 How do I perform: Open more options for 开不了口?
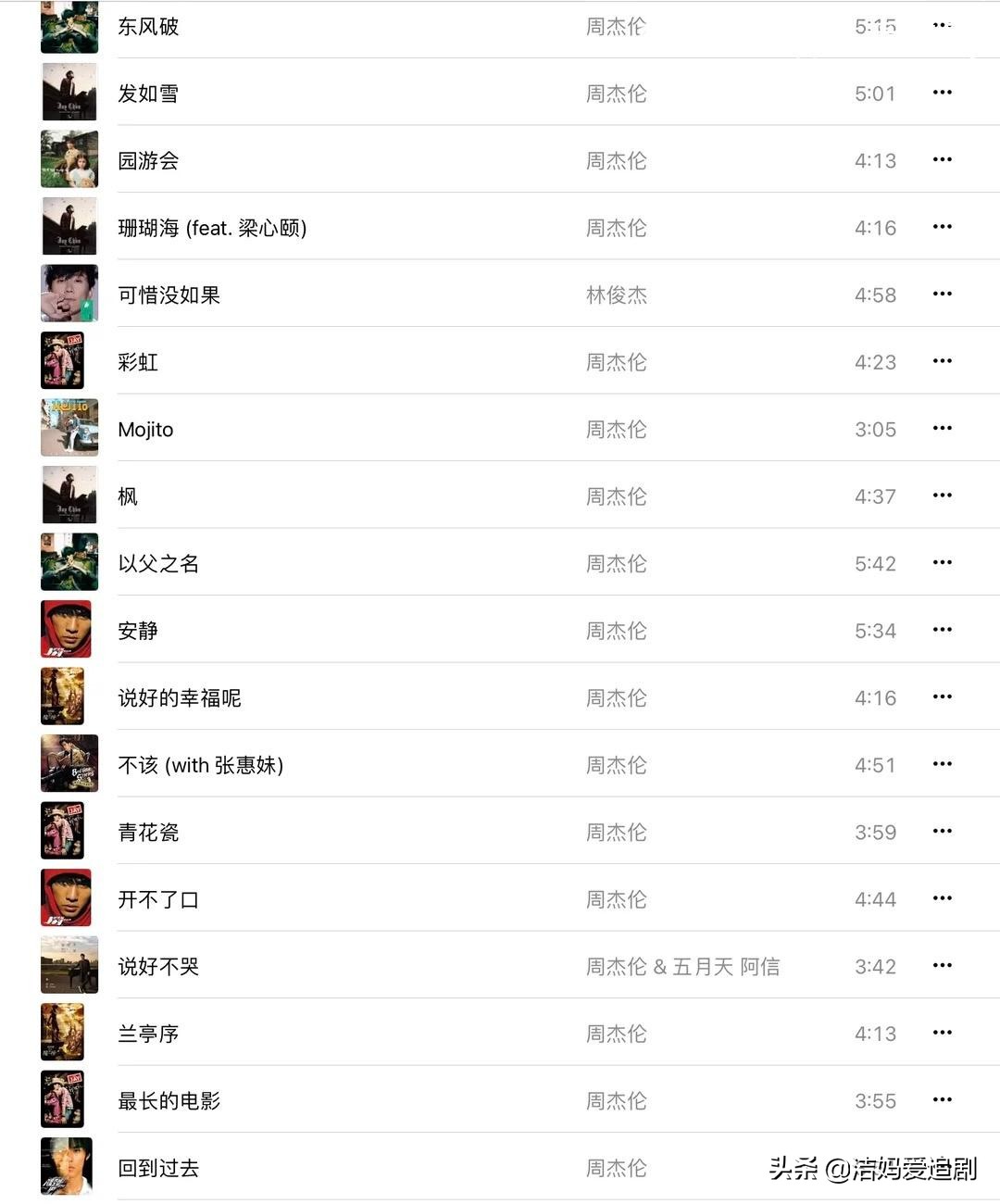pyautogui.click(x=943, y=898)
